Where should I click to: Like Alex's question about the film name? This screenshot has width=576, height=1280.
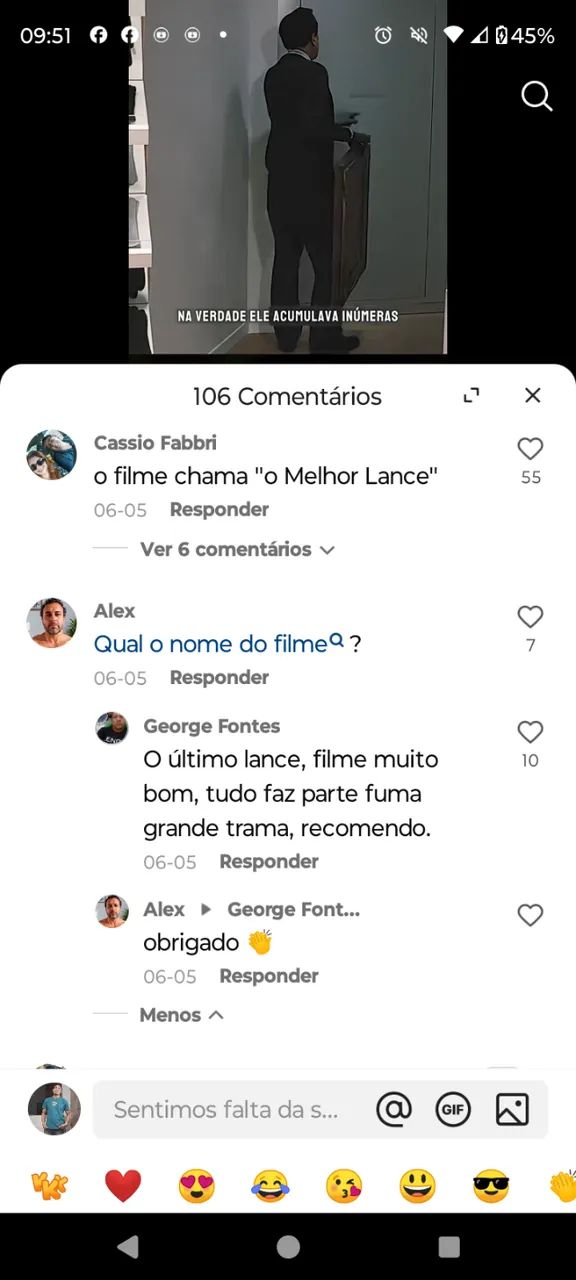530,617
